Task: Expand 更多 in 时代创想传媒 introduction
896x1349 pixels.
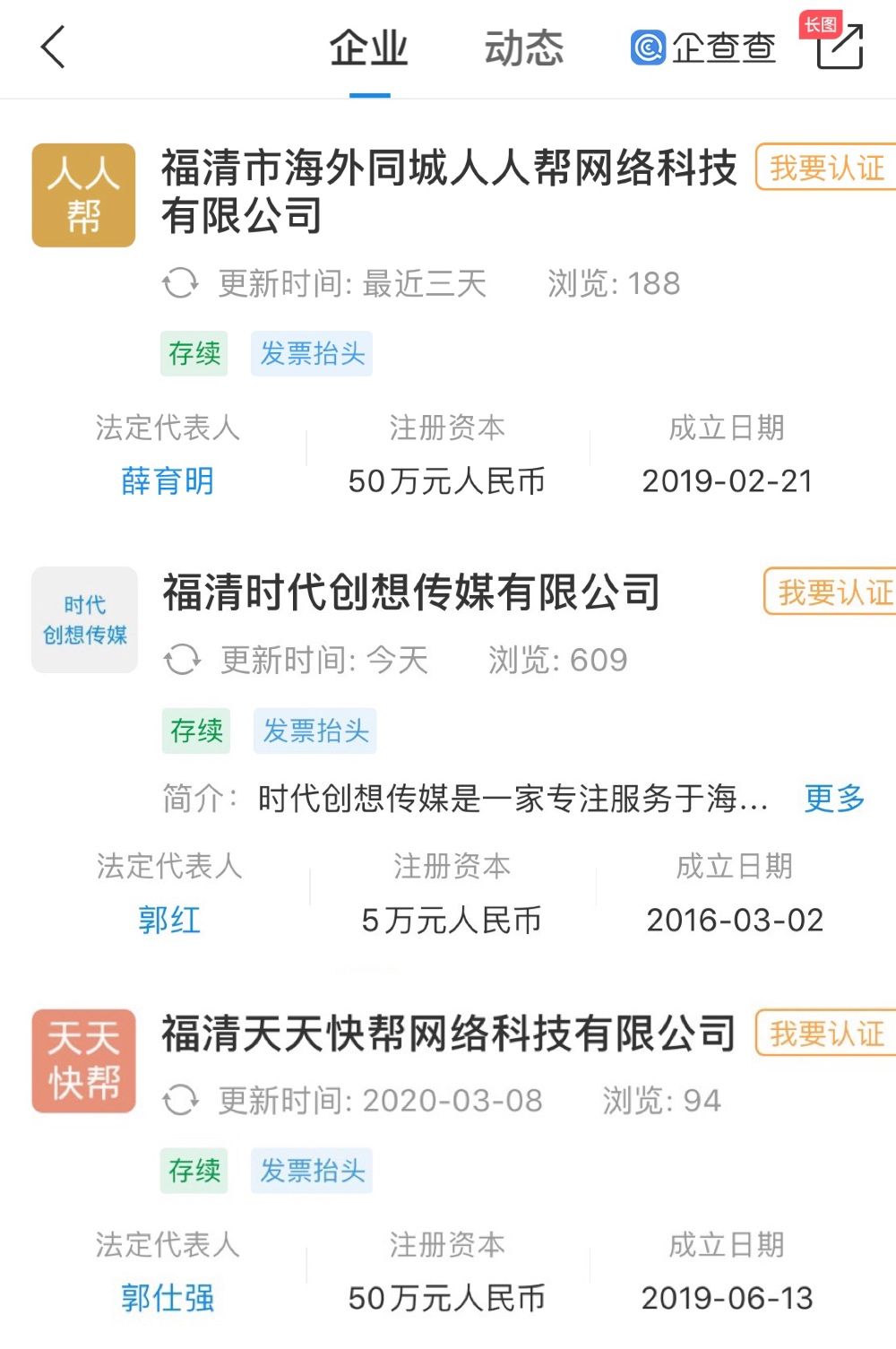Action: coord(833,798)
